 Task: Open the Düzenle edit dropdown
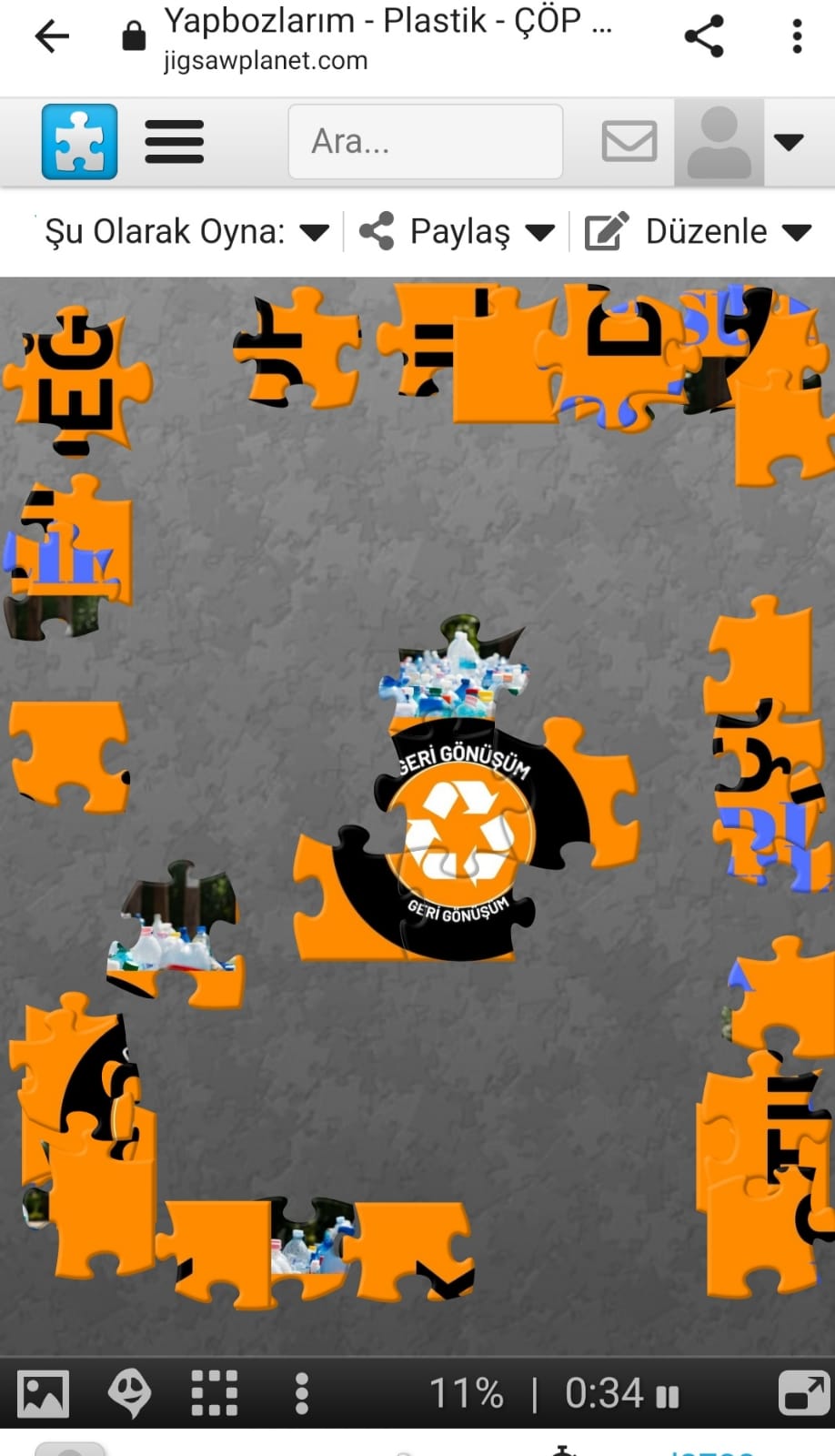click(x=698, y=231)
